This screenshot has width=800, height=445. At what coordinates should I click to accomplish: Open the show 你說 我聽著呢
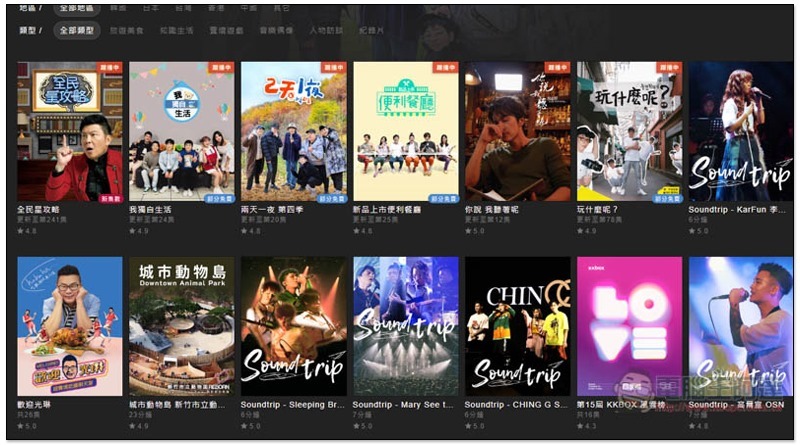[x=517, y=132]
